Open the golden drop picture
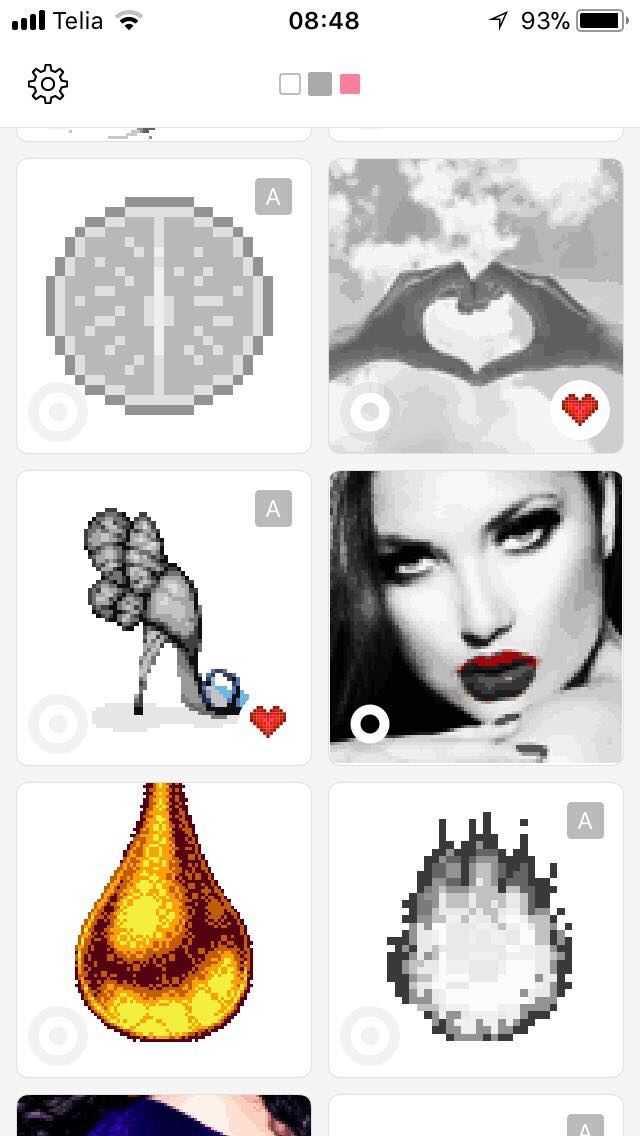This screenshot has height=1136, width=640. click(x=164, y=930)
